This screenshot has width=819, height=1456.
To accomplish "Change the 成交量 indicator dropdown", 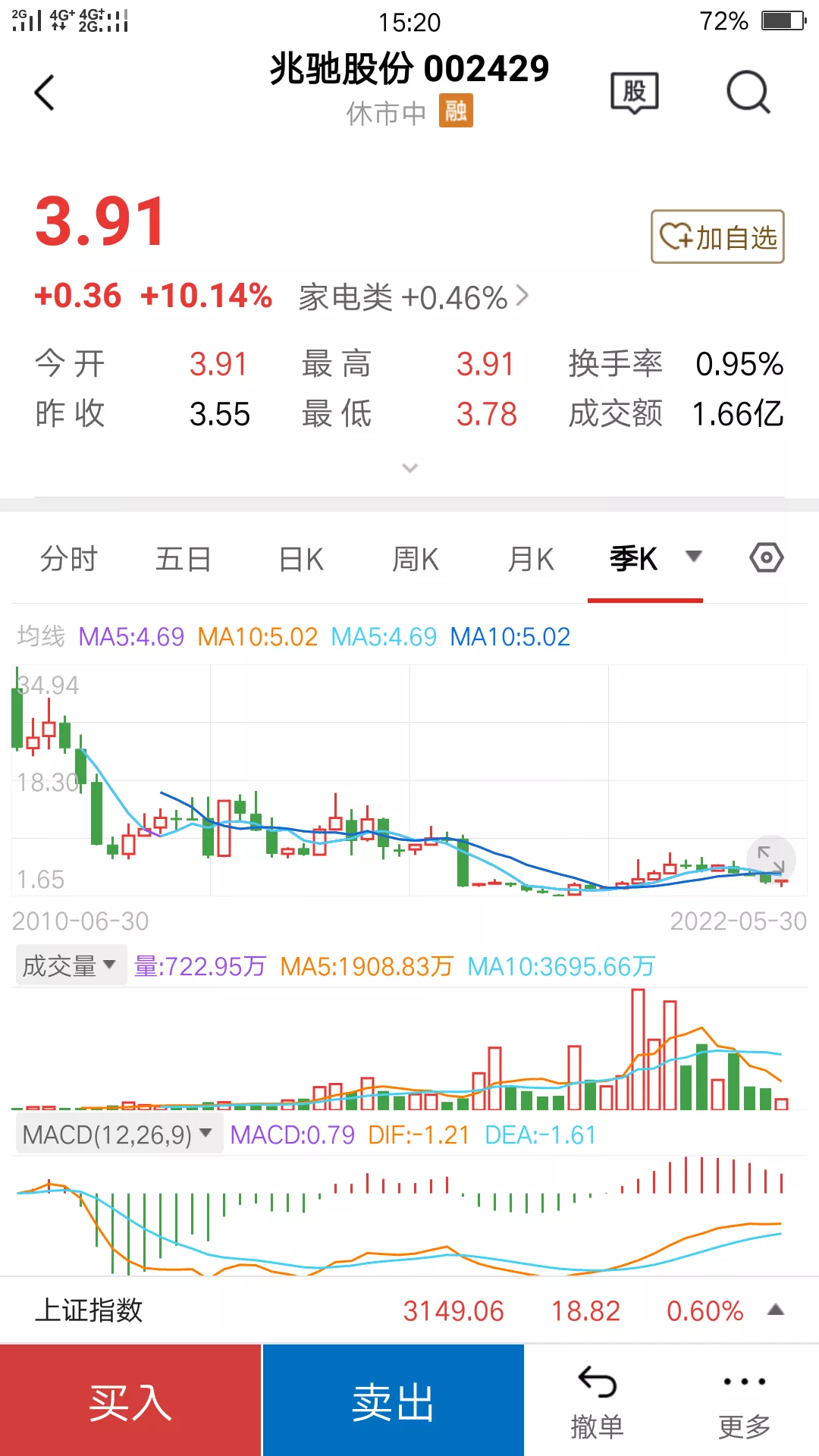I will 70,965.
